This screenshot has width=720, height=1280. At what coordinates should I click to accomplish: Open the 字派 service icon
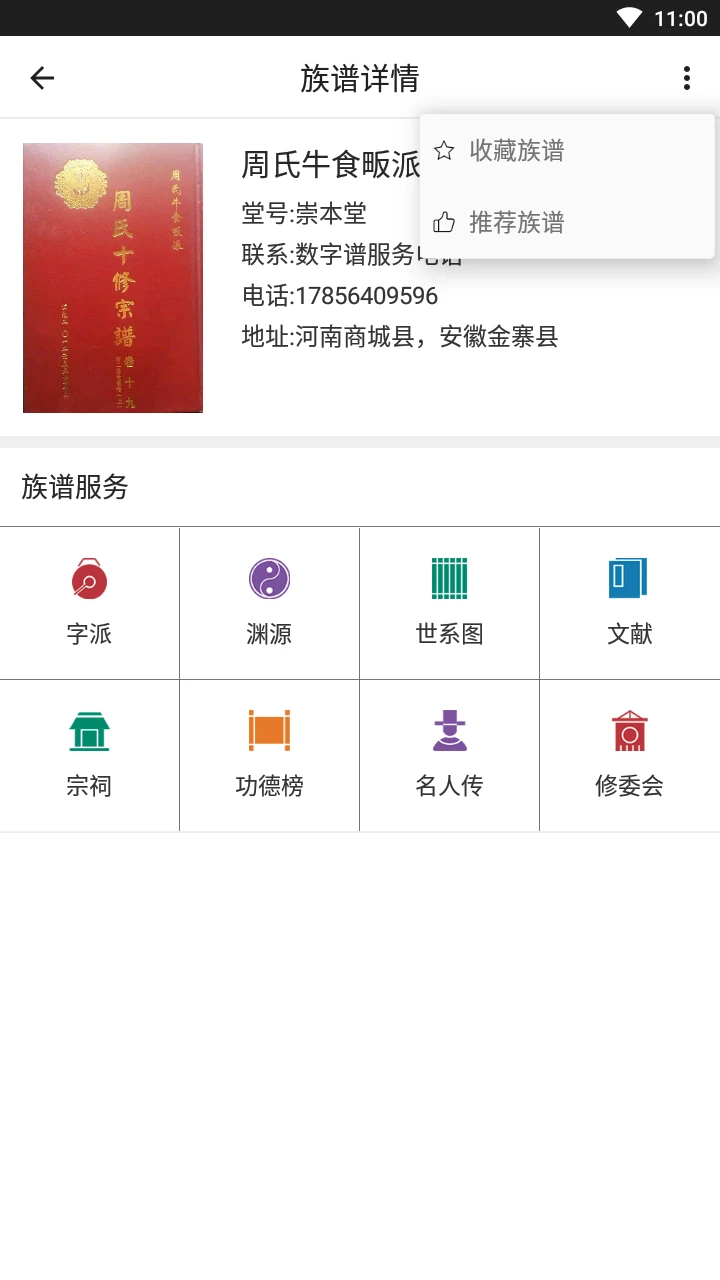point(89,578)
